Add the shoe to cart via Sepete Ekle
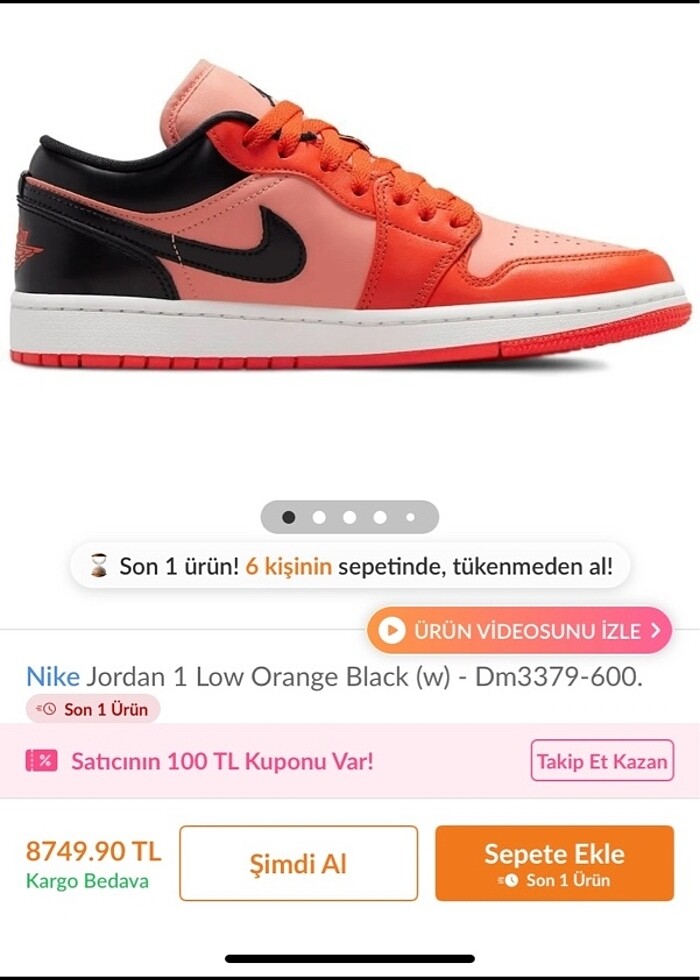The width and height of the screenshot is (700, 980). [x=554, y=863]
